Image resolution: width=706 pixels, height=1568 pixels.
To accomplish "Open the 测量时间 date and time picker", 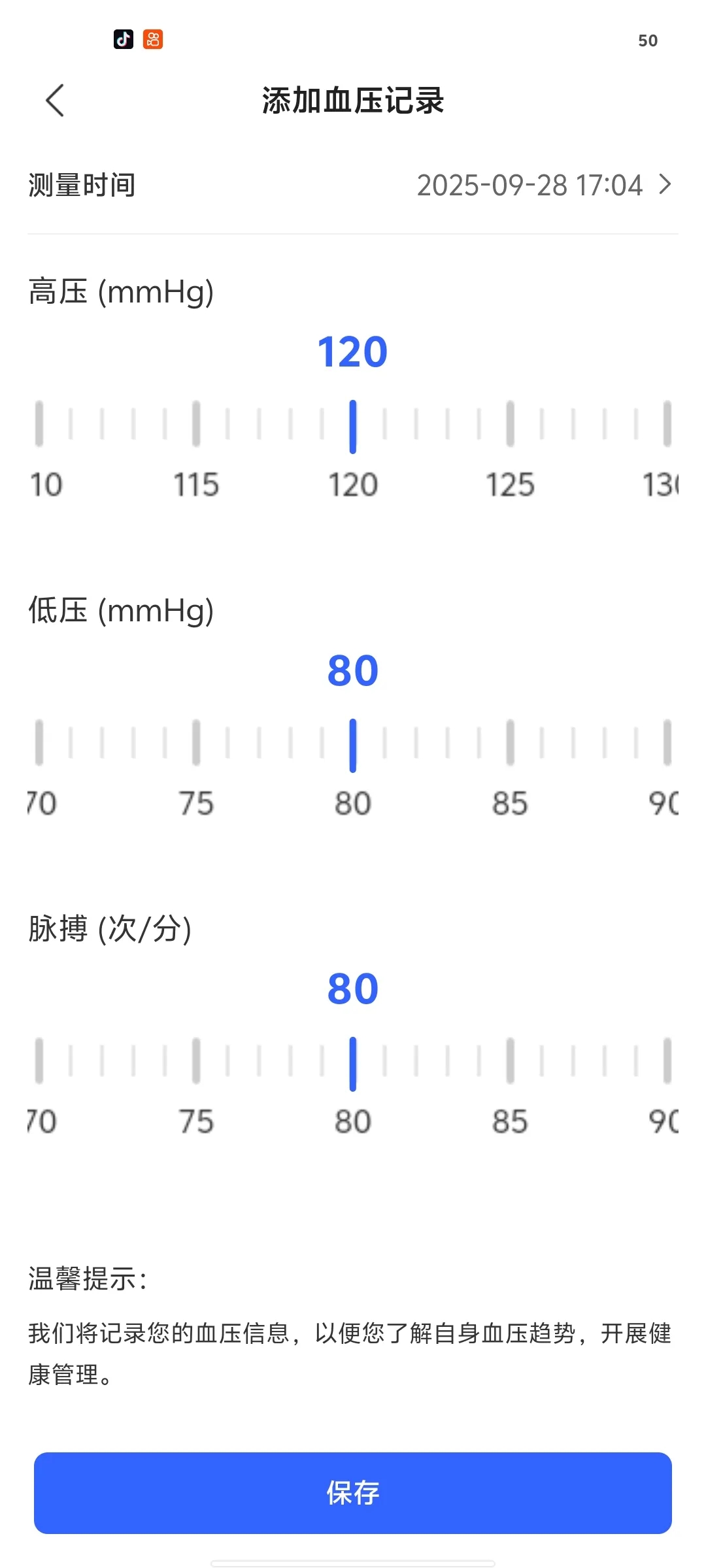I will click(543, 186).
